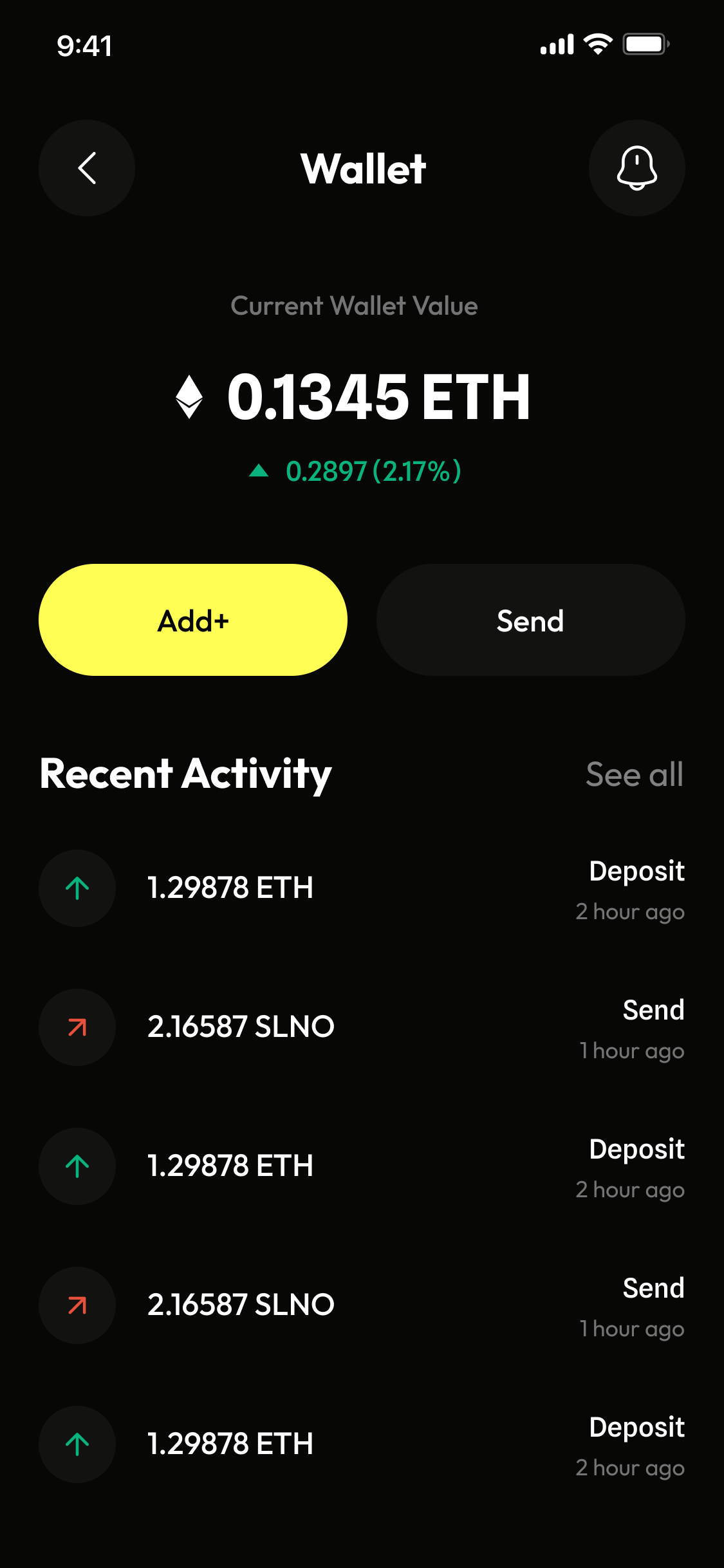
Task: Click the green upward triangle beside 0.2897
Action: (x=258, y=471)
